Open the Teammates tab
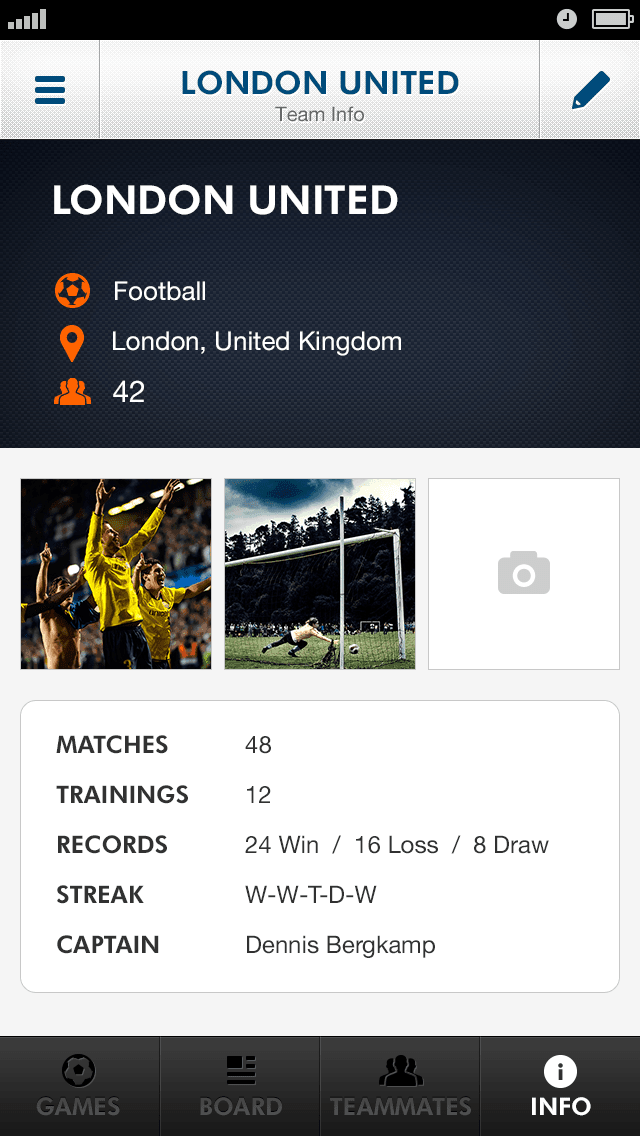This screenshot has height=1136, width=640. click(400, 1086)
